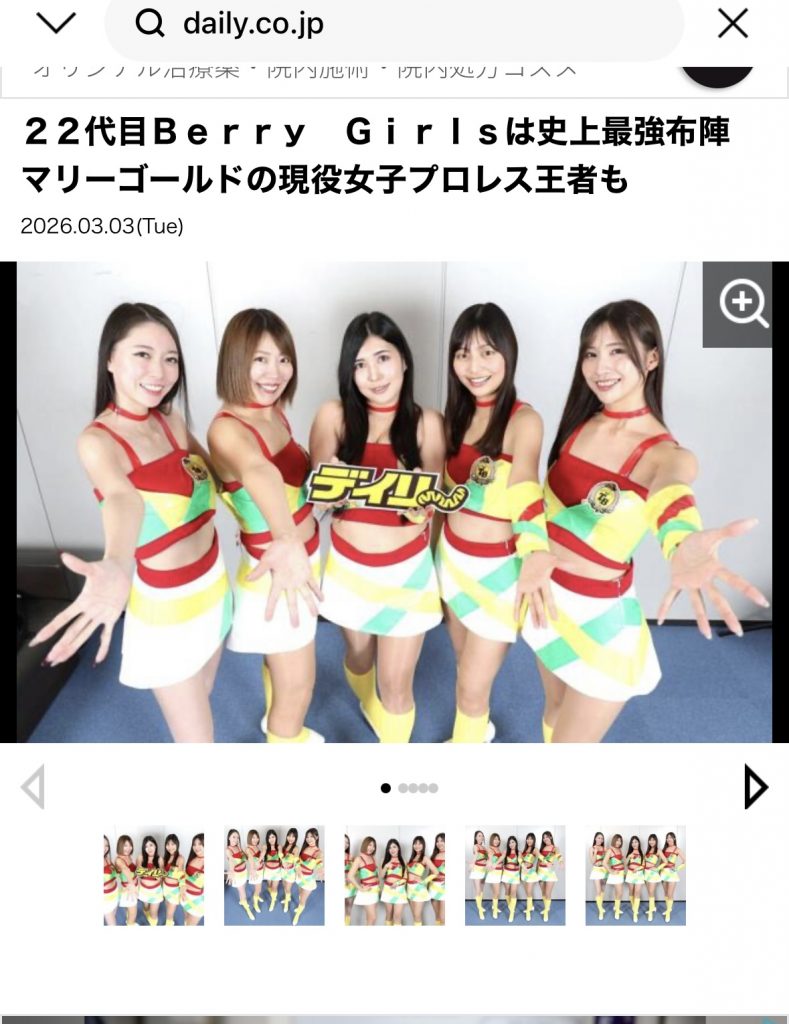Close the in-app browser
This screenshot has height=1024, width=789.
point(733,24)
